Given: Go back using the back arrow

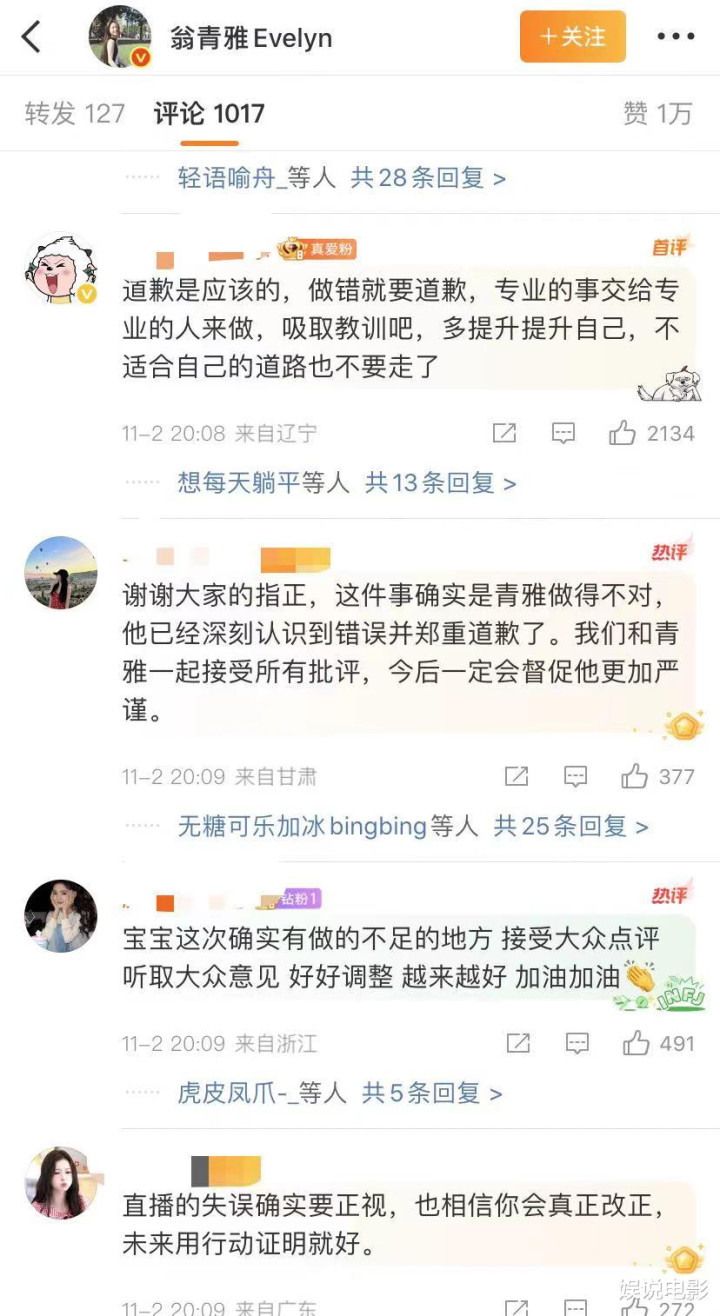Looking at the screenshot, I should tap(32, 38).
